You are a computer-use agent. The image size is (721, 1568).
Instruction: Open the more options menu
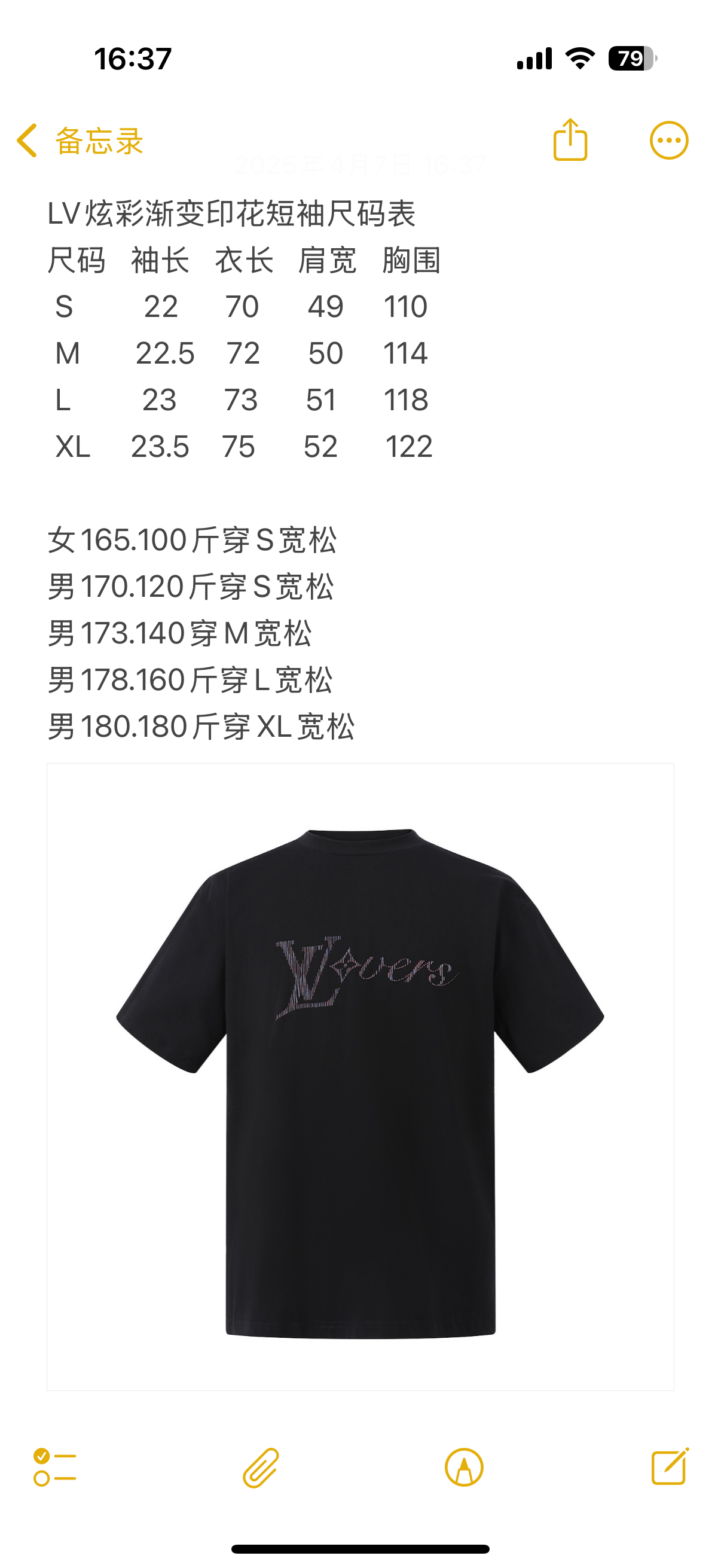pos(668,141)
